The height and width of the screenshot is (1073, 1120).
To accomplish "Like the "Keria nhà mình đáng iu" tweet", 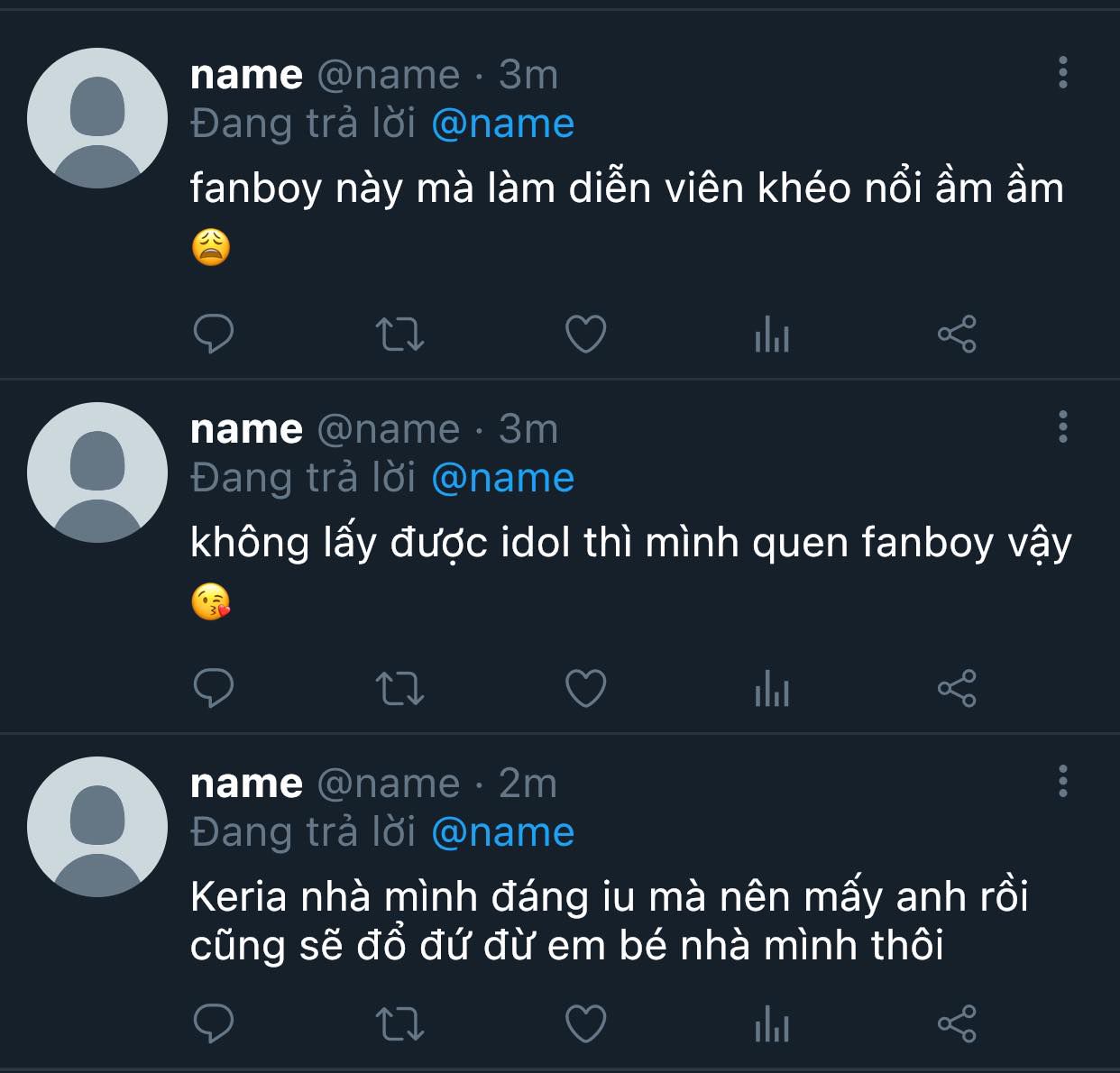I will coord(585,1023).
